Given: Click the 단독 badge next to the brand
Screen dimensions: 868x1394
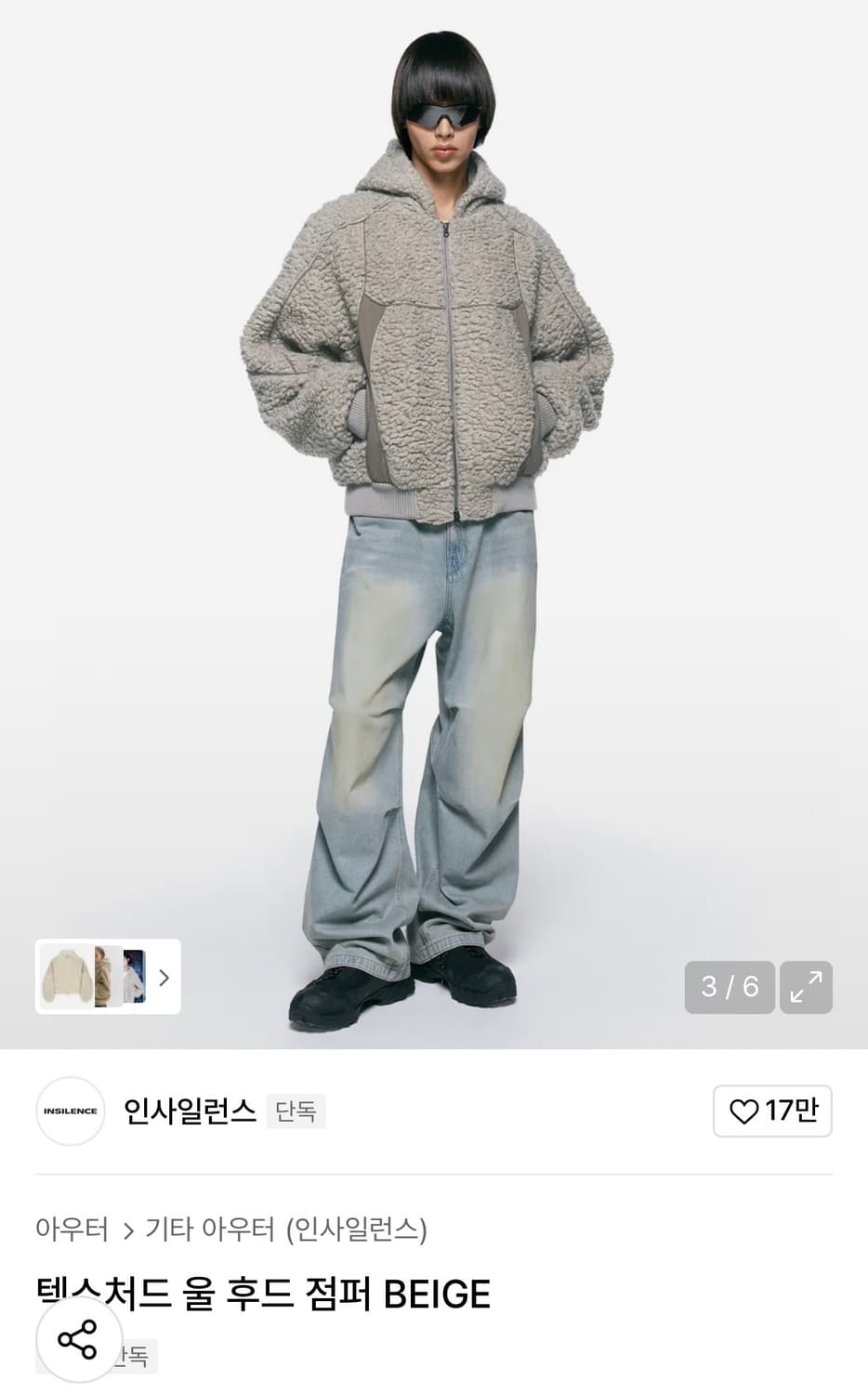Looking at the screenshot, I should click(297, 1111).
